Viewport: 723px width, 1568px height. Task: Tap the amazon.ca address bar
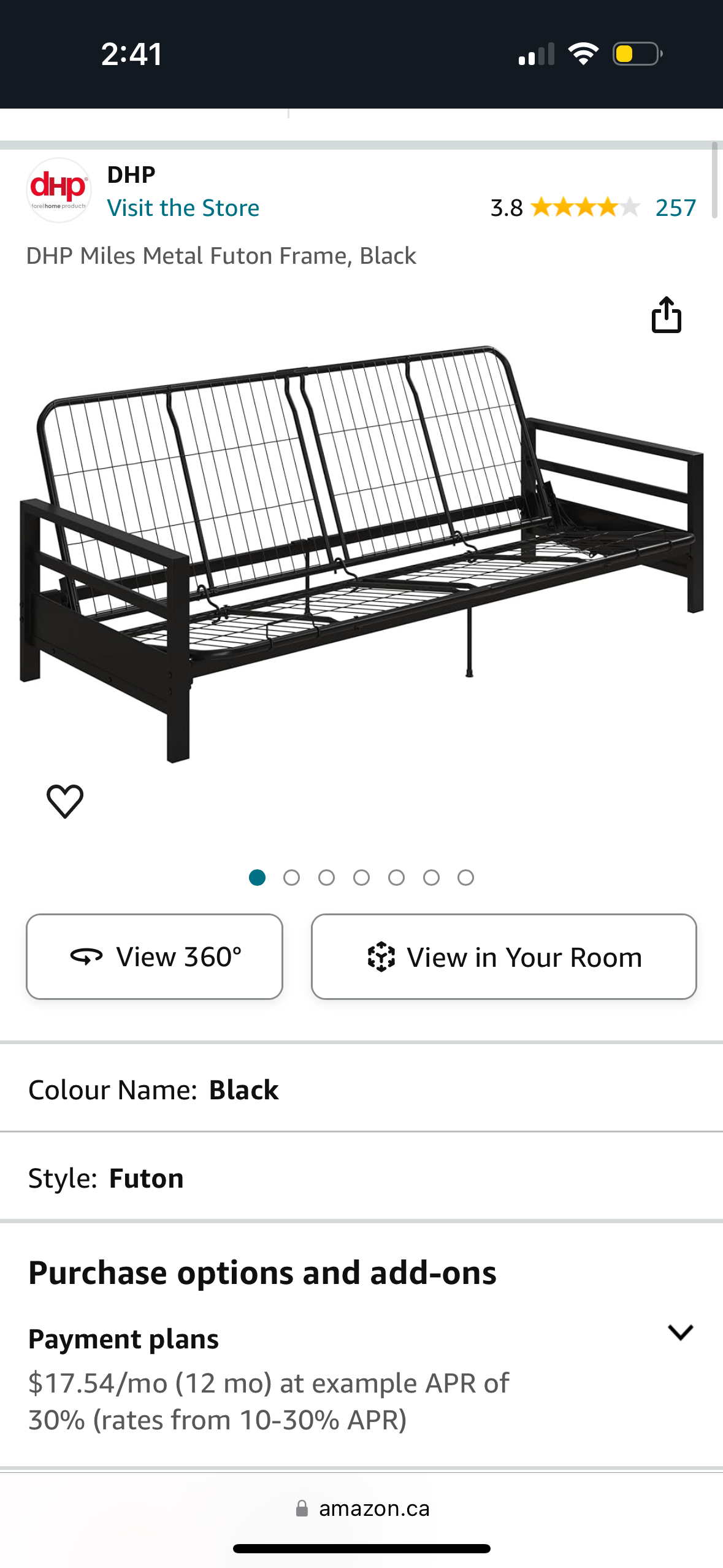[x=362, y=1508]
